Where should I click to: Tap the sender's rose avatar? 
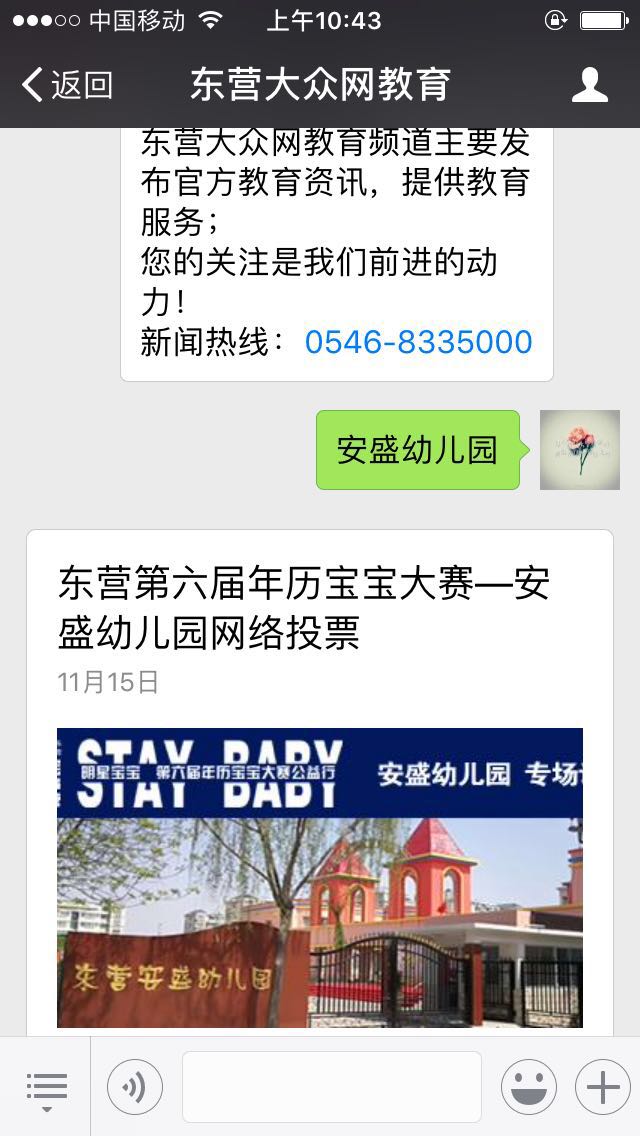click(x=580, y=450)
